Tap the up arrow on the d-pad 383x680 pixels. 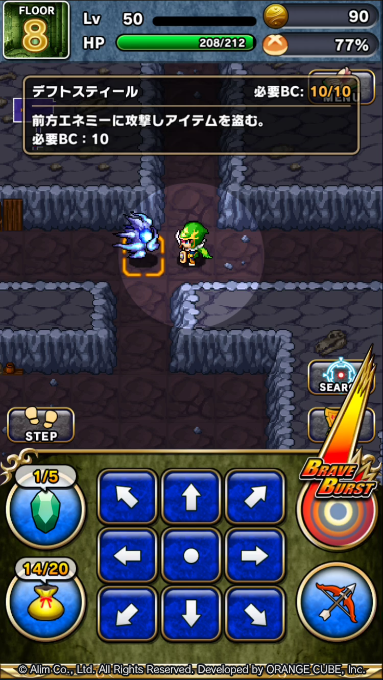tap(191, 497)
